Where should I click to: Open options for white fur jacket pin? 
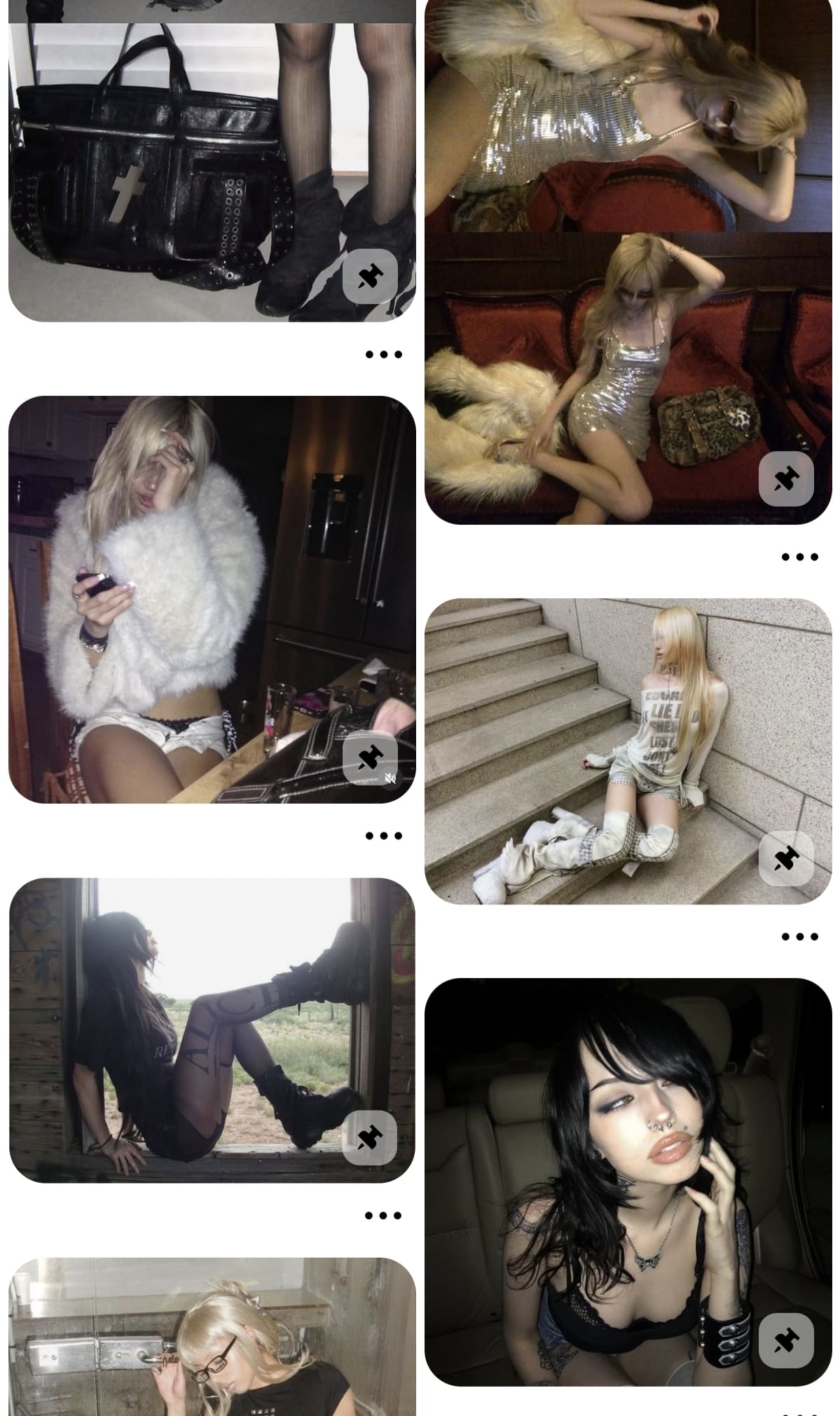(384, 836)
